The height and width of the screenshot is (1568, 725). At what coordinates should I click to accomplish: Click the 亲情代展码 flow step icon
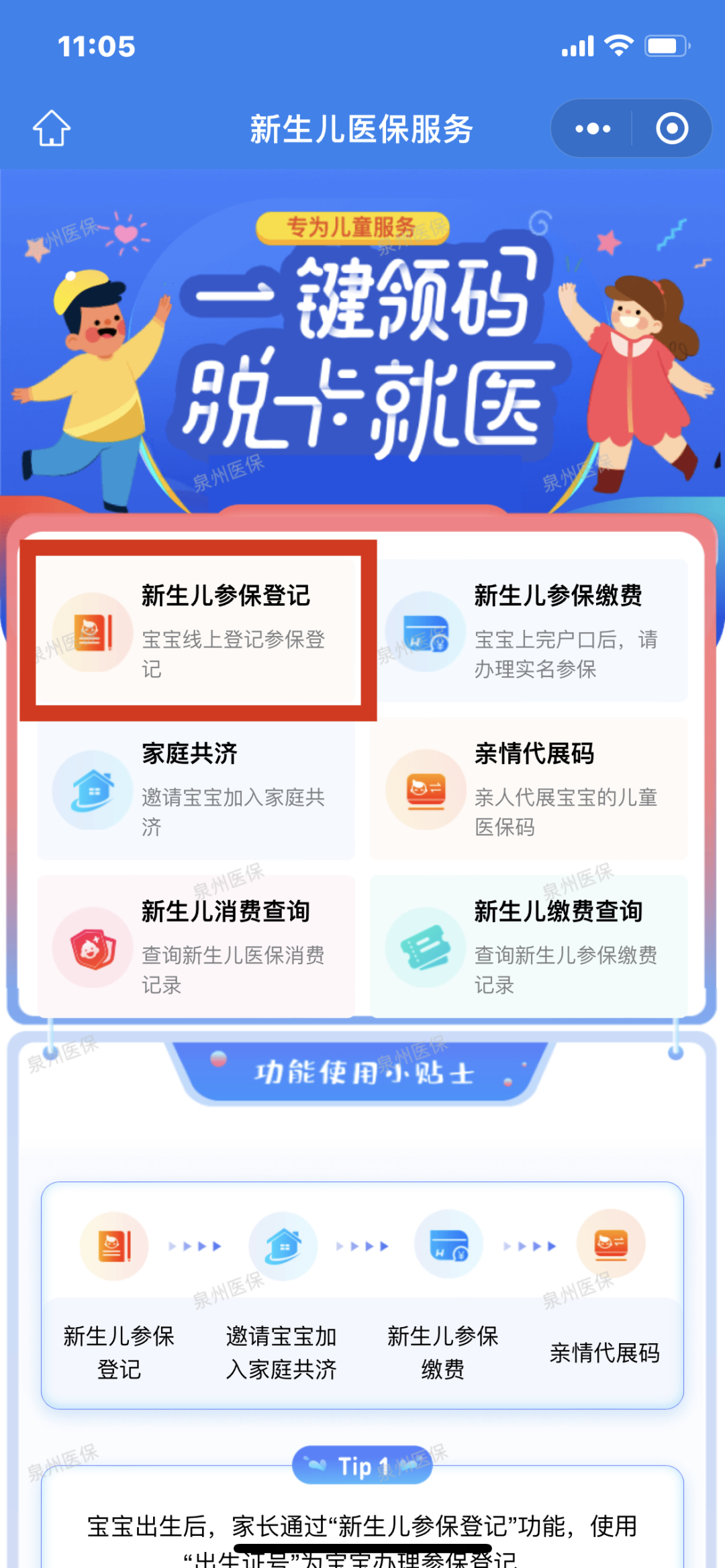[611, 1245]
